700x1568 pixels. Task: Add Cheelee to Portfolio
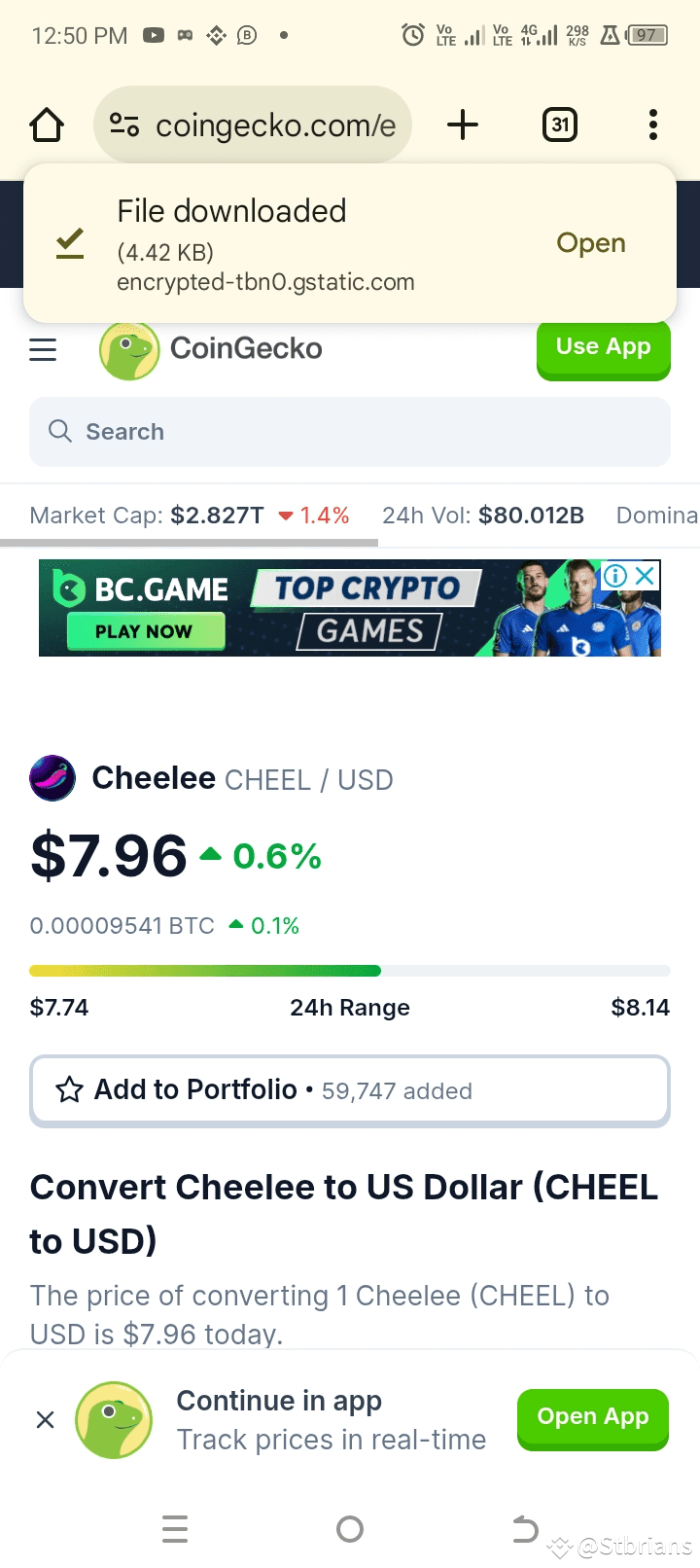350,1090
